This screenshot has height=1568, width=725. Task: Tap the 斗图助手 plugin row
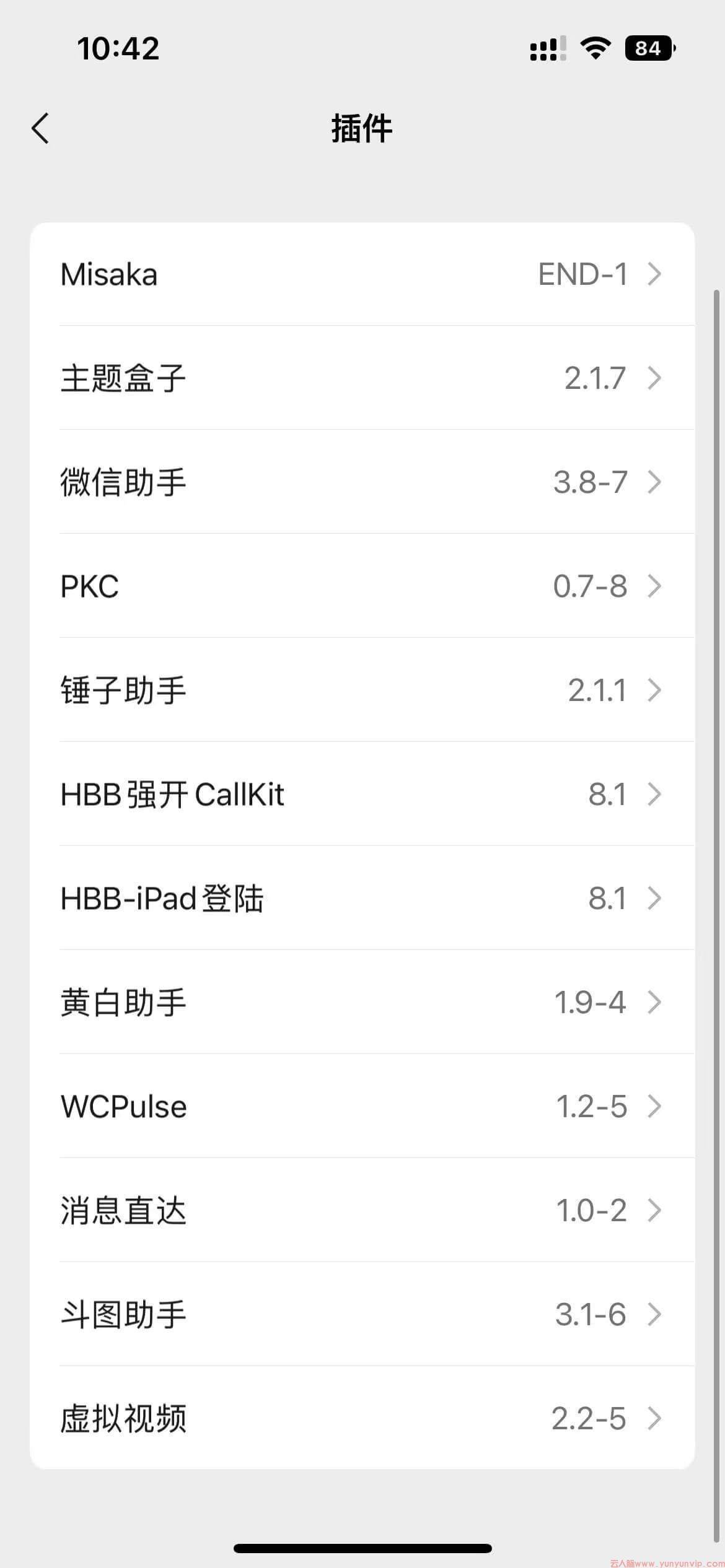(362, 1314)
